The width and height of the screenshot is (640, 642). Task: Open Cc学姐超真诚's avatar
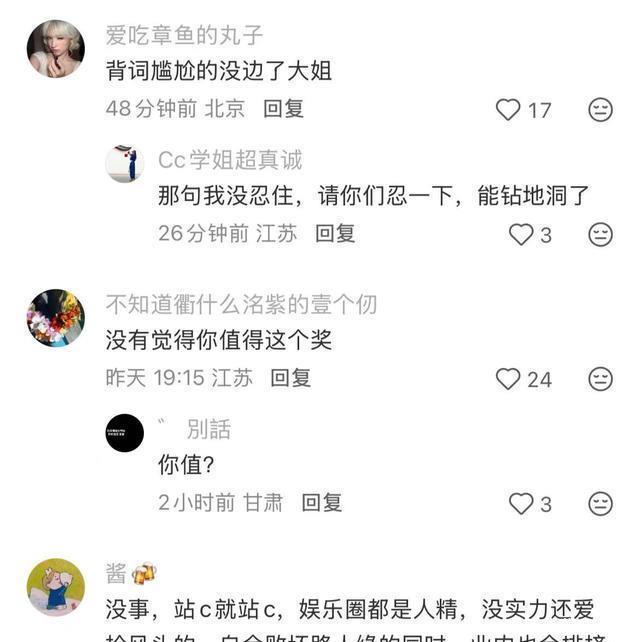pyautogui.click(x=125, y=163)
